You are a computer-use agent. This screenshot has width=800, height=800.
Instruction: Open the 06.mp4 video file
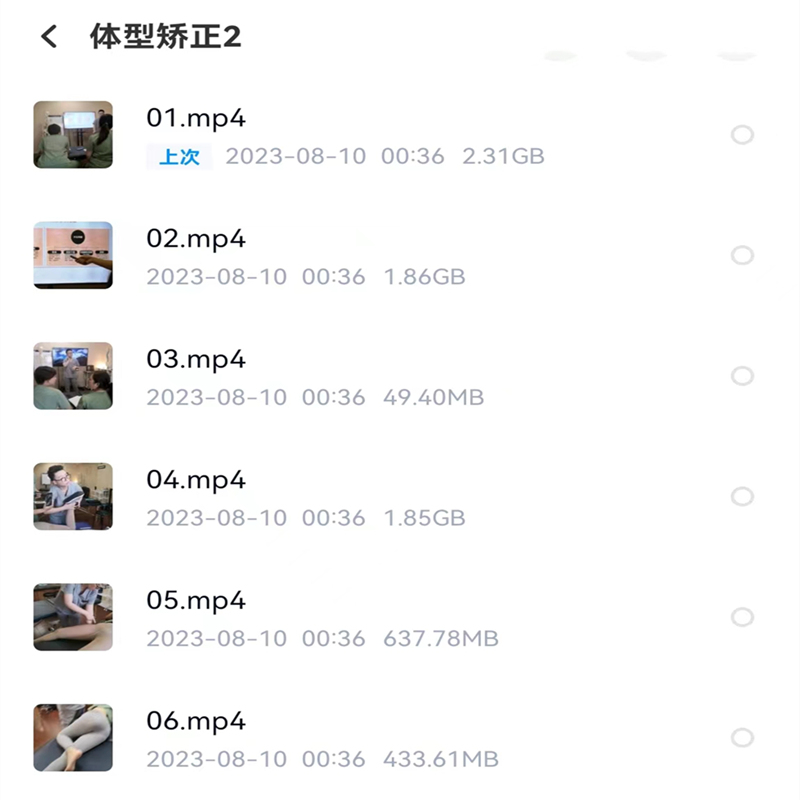coord(196,721)
